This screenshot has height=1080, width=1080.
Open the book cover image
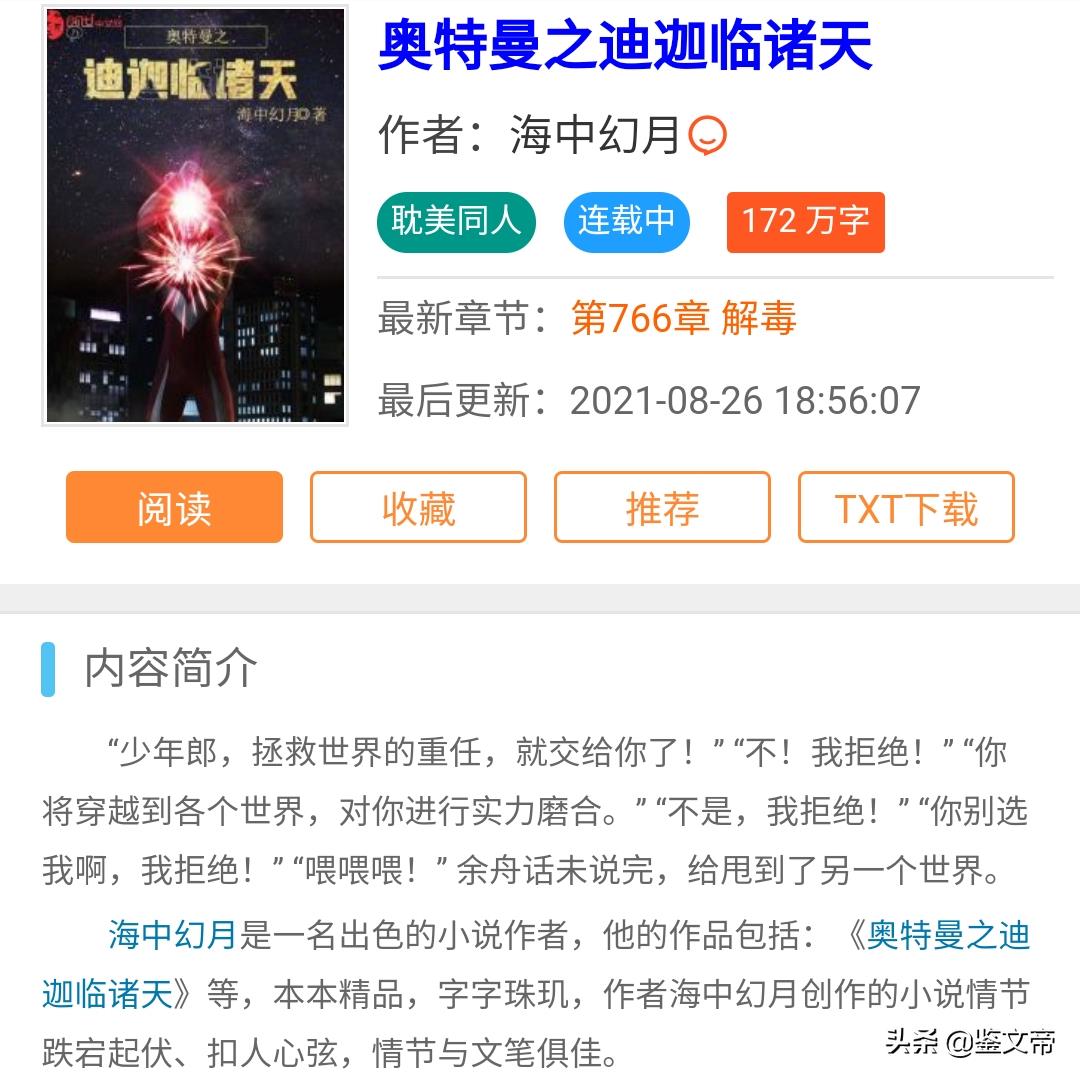195,216
